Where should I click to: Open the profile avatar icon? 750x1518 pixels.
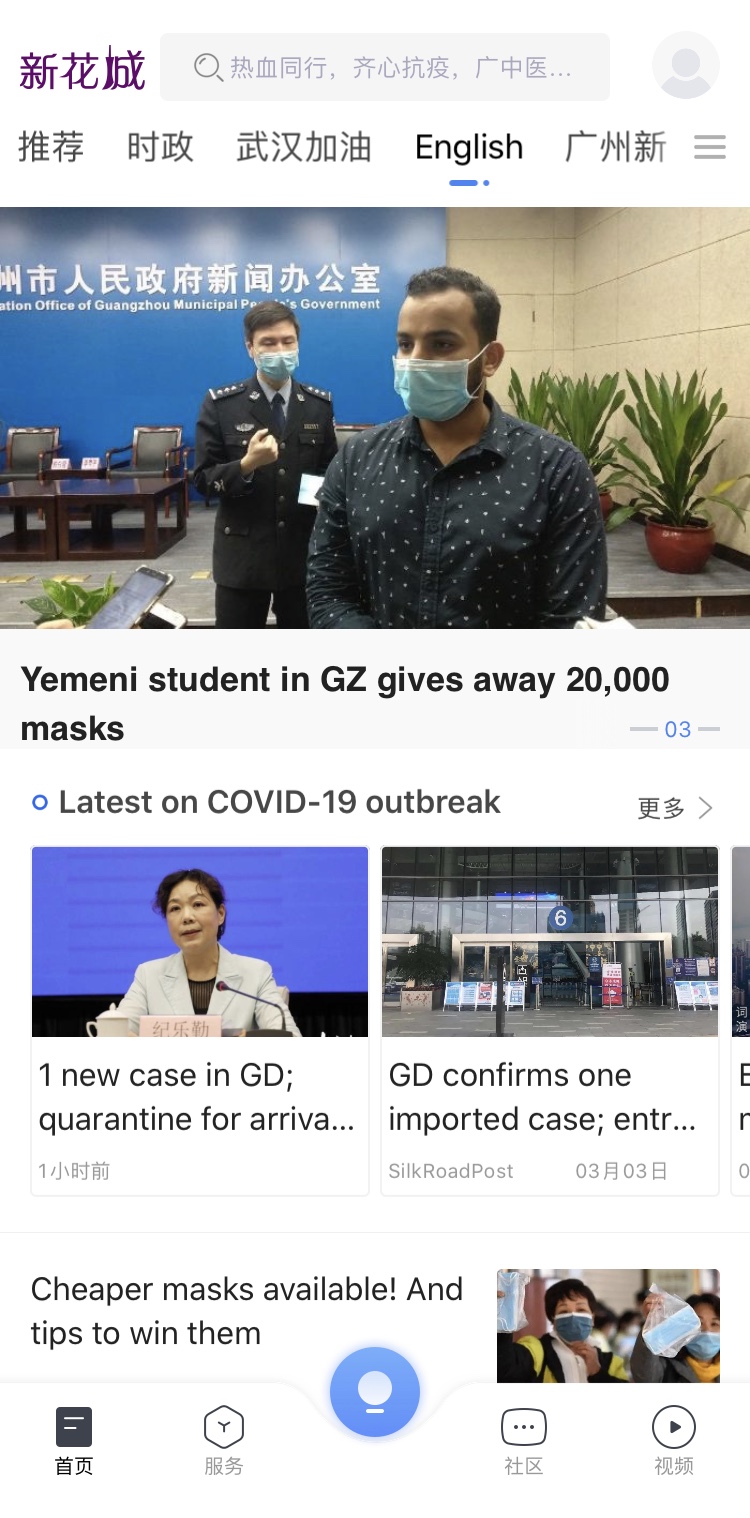[686, 66]
